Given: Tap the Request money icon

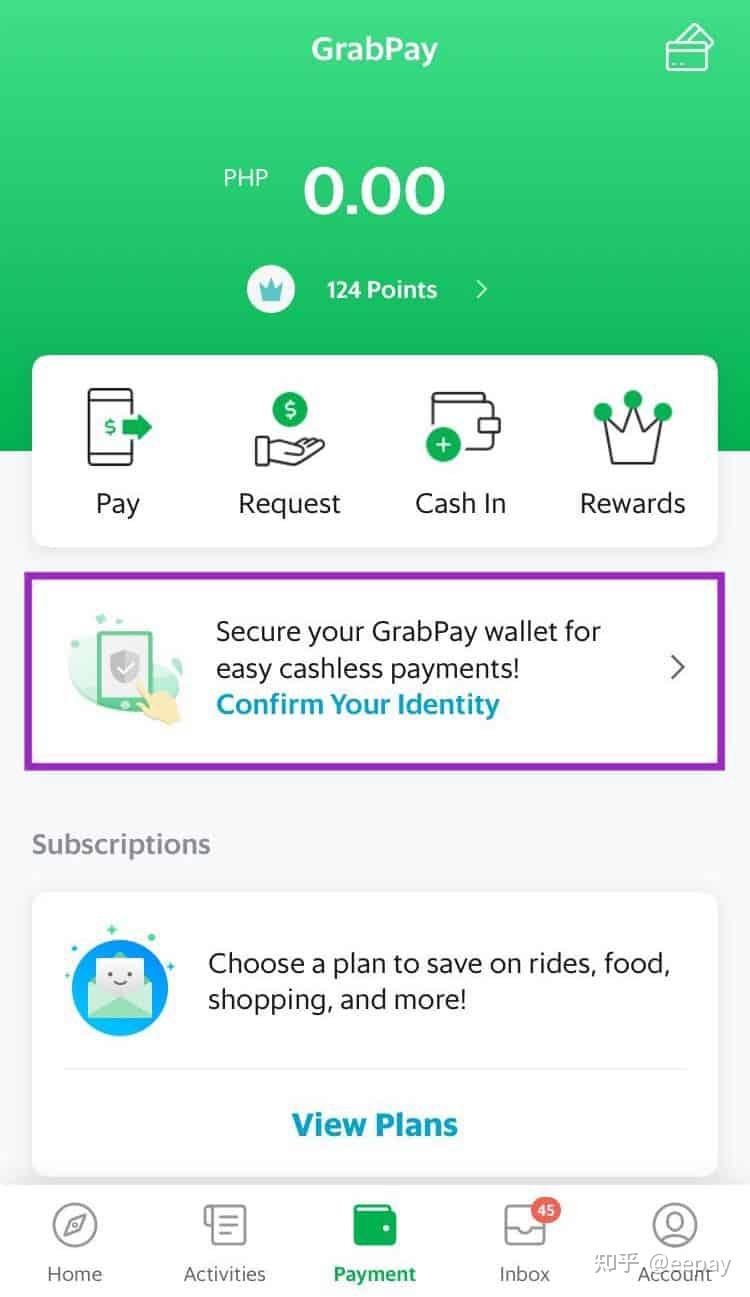Looking at the screenshot, I should tap(289, 425).
